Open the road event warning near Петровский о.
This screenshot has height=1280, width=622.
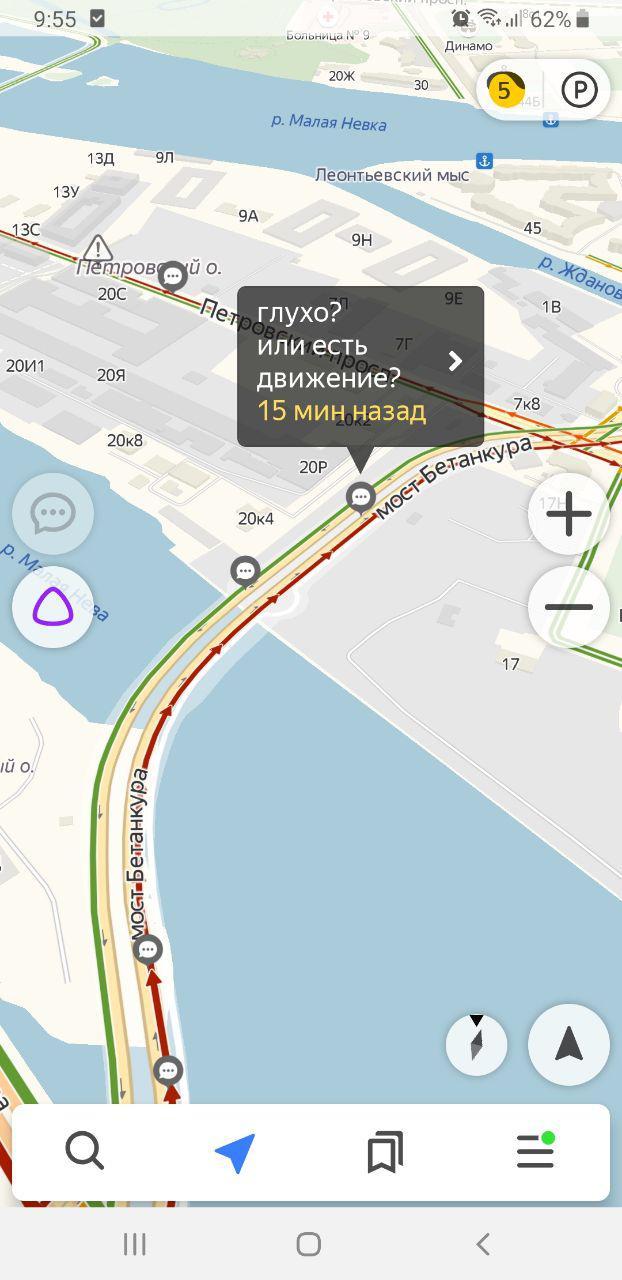[97, 247]
